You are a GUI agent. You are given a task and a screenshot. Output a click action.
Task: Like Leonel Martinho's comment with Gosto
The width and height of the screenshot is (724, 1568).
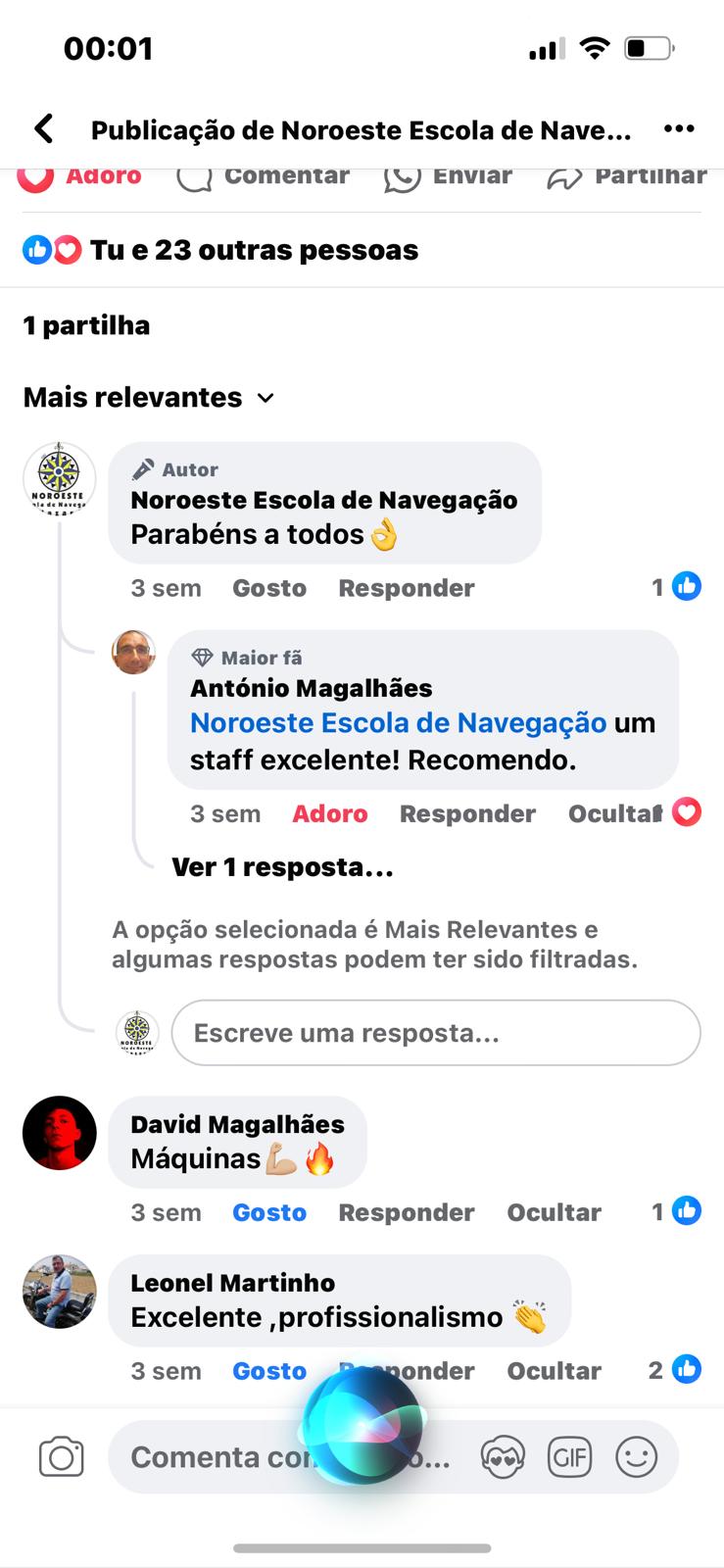click(x=269, y=1371)
